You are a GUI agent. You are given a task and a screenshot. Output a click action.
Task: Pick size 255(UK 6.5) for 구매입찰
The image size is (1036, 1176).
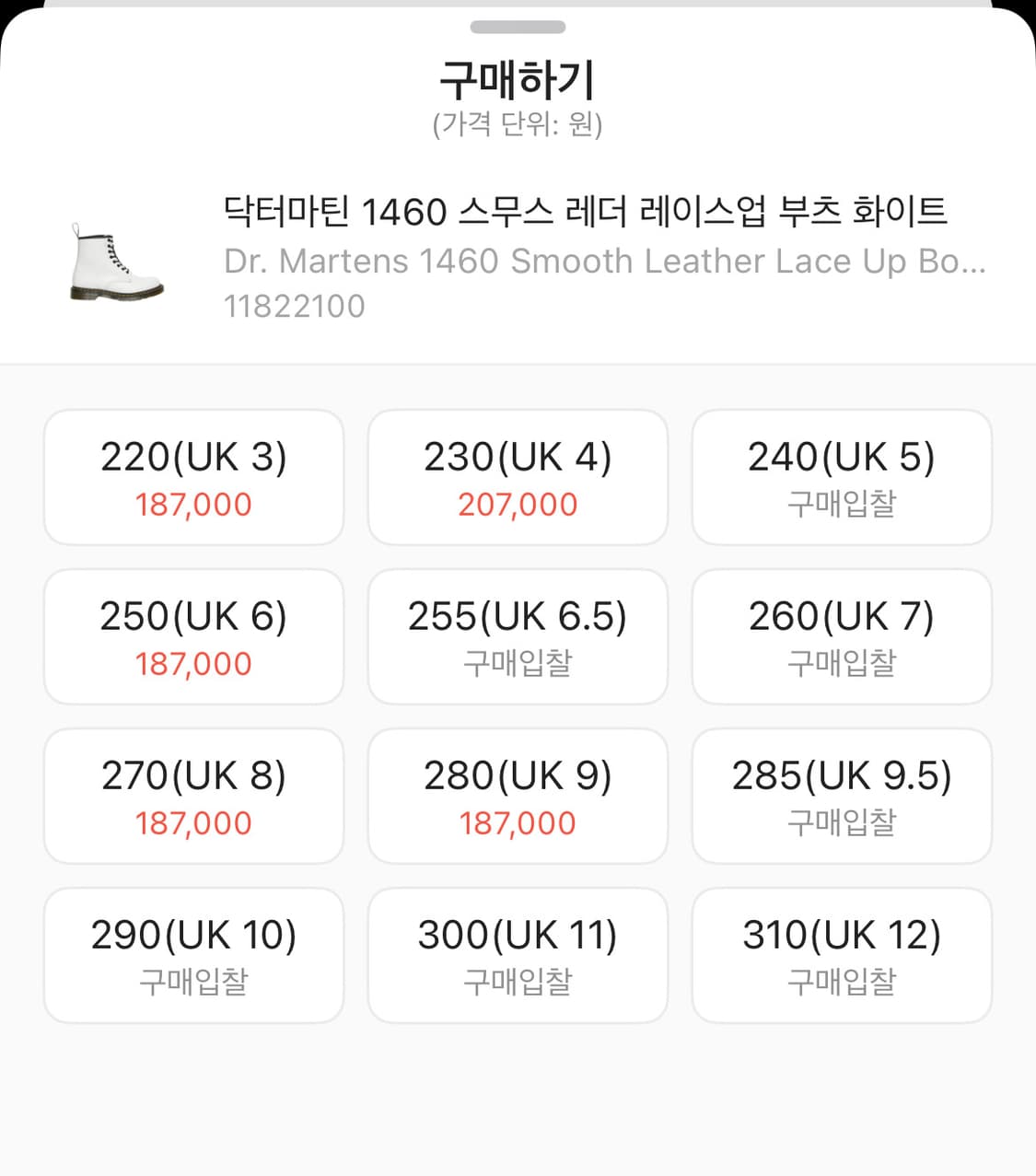[x=518, y=636]
